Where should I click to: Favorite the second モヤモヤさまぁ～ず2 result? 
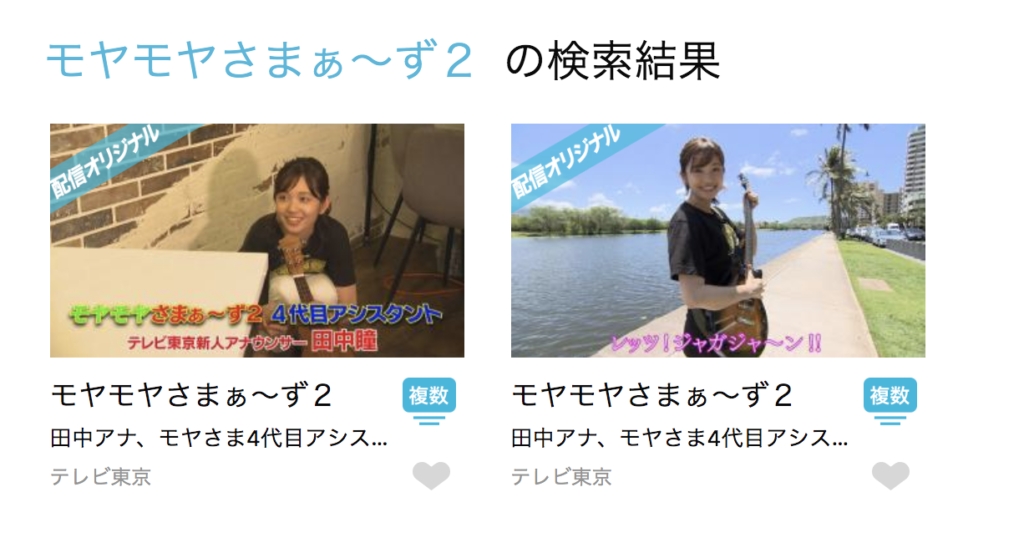click(890, 476)
